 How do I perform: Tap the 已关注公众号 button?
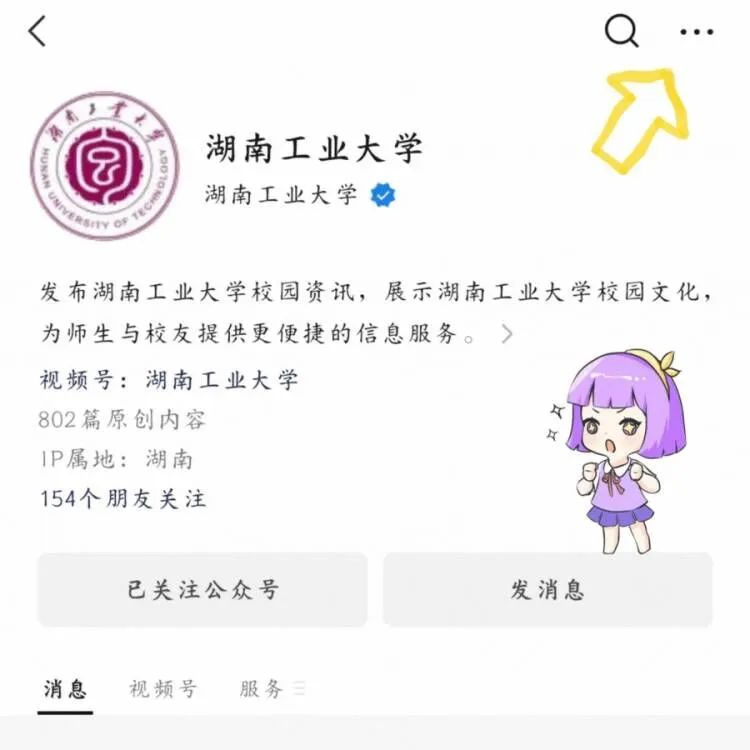pyautogui.click(x=202, y=590)
